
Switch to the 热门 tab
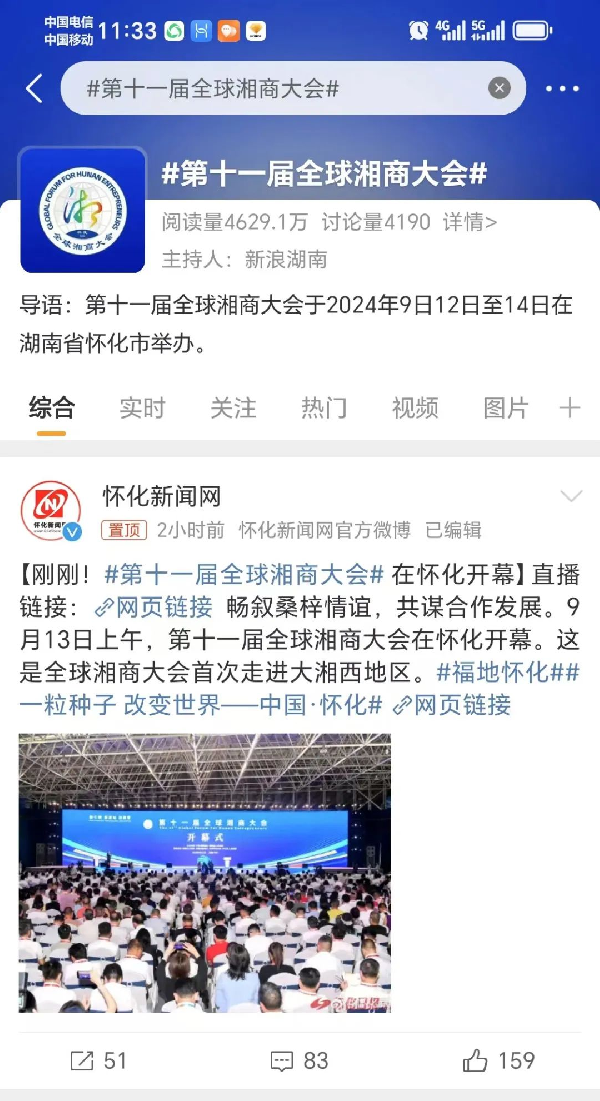[324, 408]
